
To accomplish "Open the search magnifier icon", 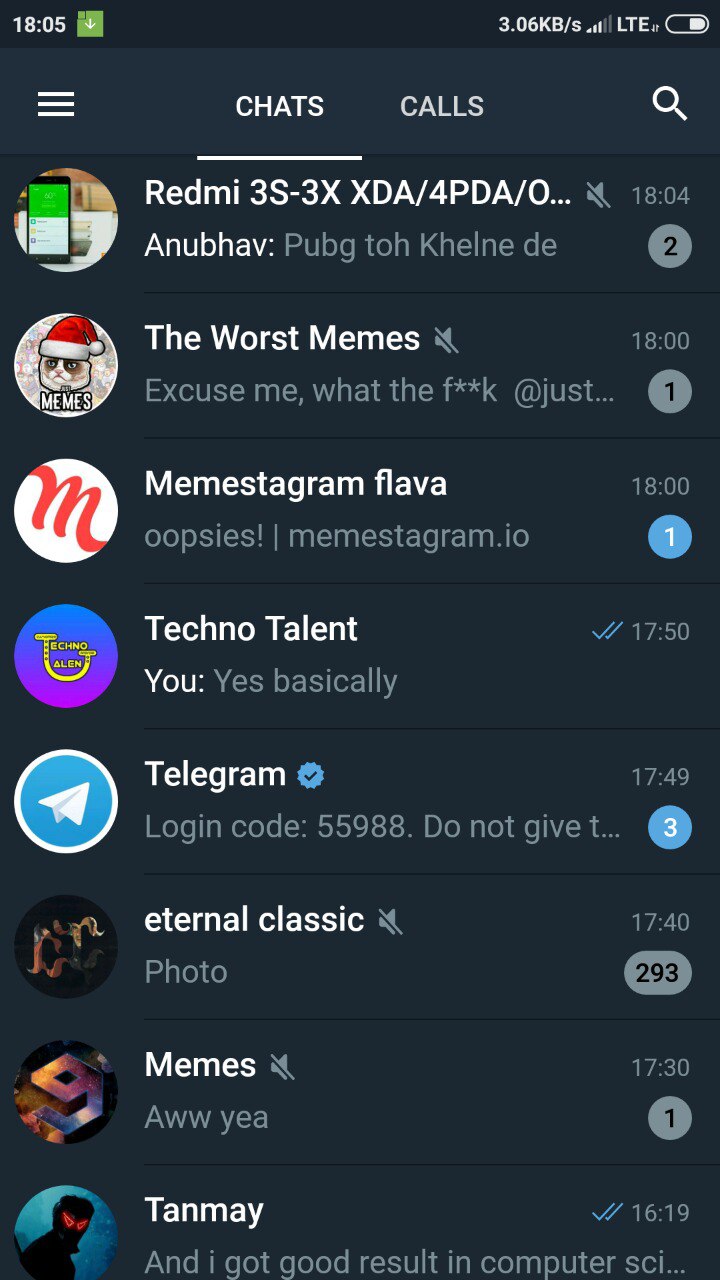I will pos(669,104).
